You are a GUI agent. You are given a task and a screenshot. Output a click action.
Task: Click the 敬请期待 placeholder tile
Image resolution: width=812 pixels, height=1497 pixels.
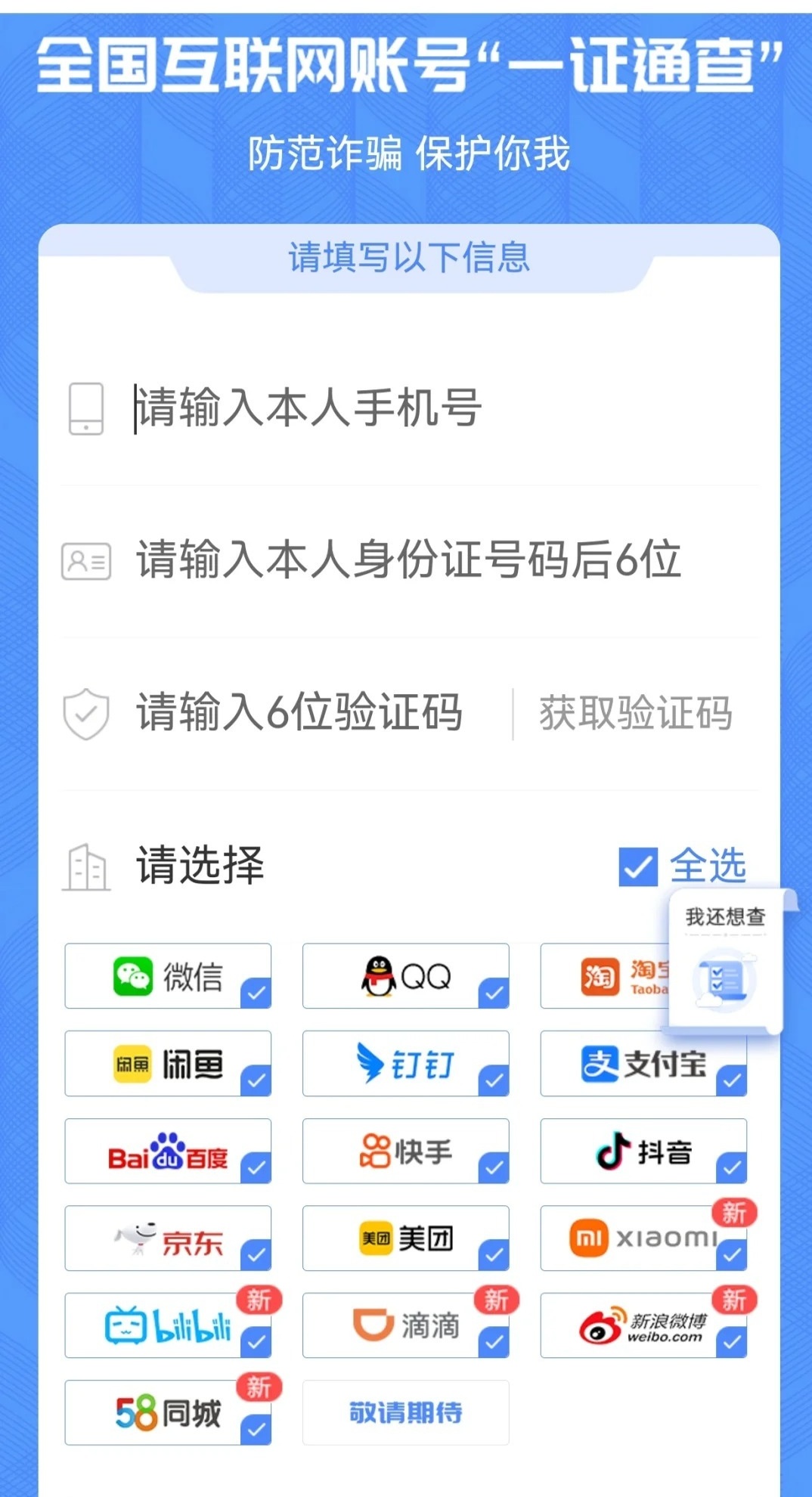[406, 1412]
